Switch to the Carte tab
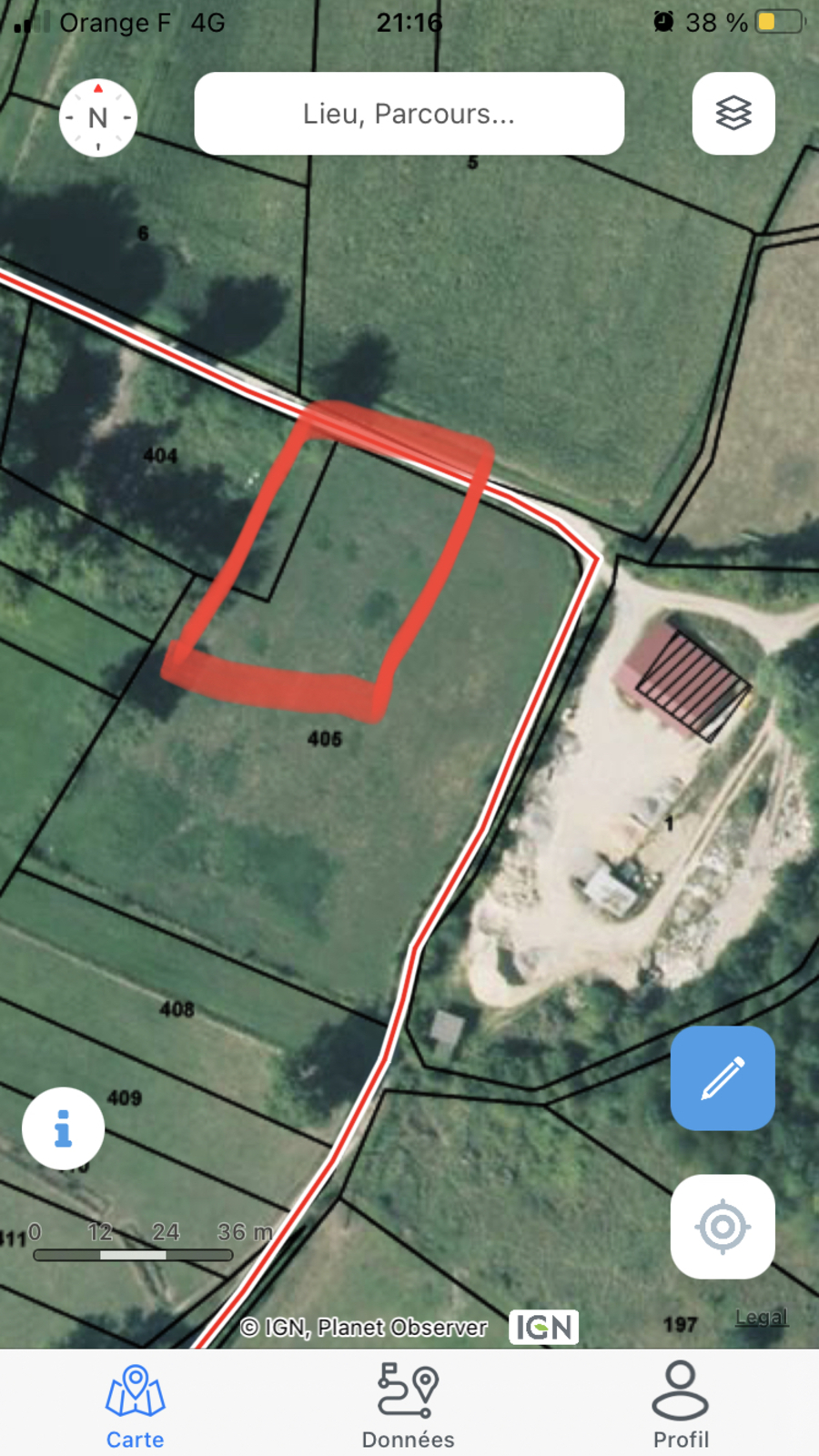 pos(136,1406)
